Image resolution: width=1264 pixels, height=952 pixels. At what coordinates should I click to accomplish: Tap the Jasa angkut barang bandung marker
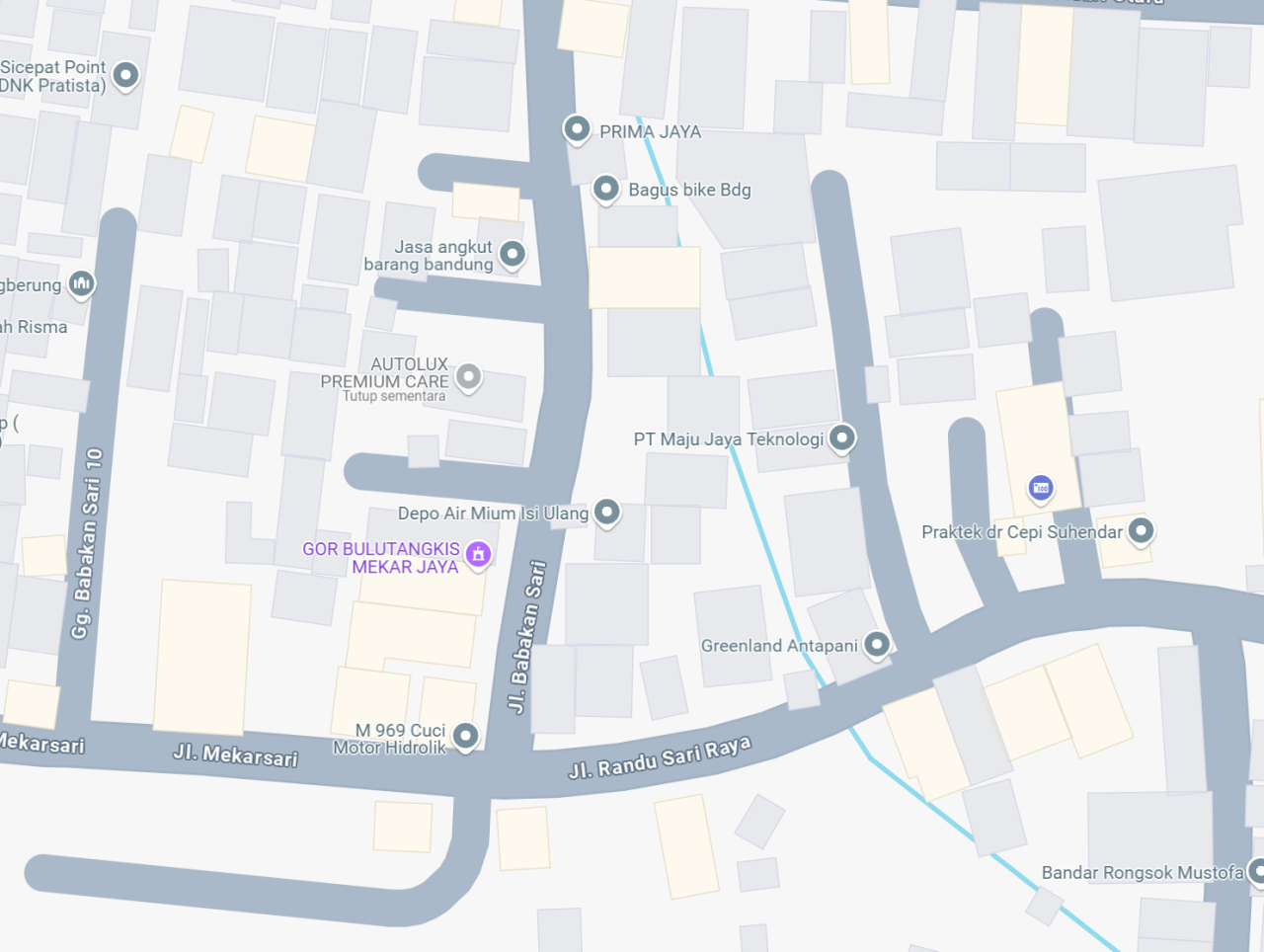pos(512,254)
